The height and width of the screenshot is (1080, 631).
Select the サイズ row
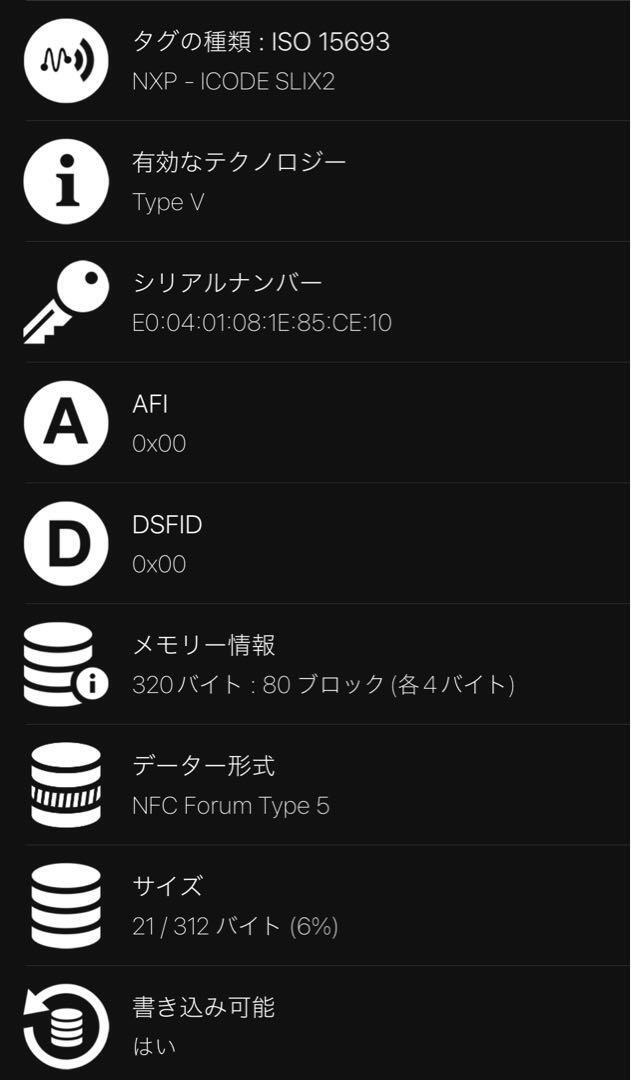click(x=315, y=906)
